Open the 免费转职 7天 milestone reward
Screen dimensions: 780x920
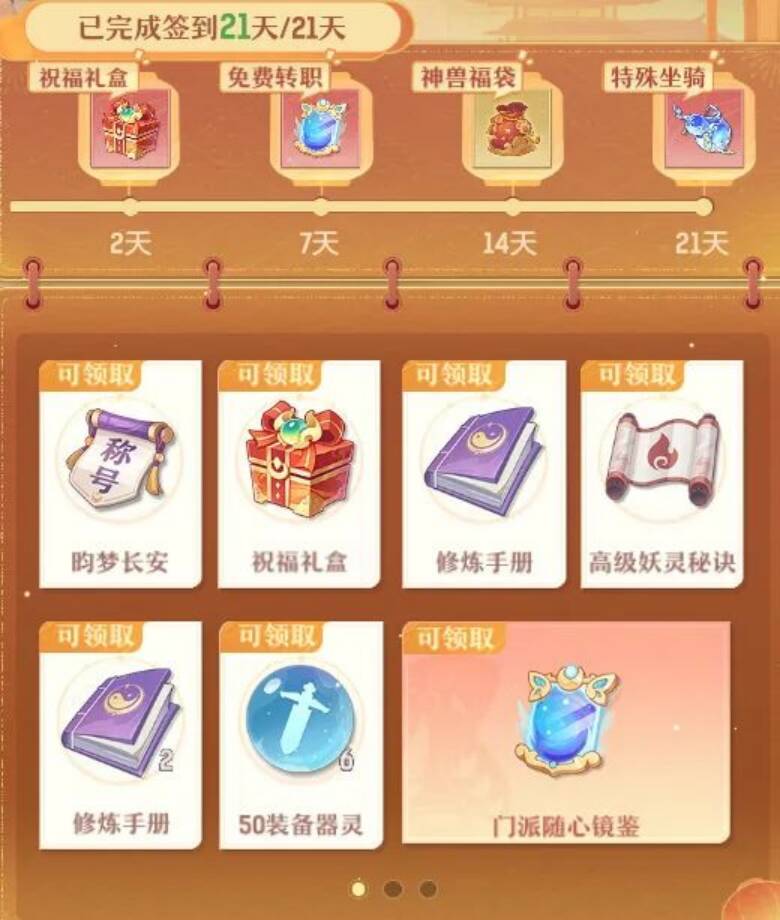pyautogui.click(x=321, y=130)
